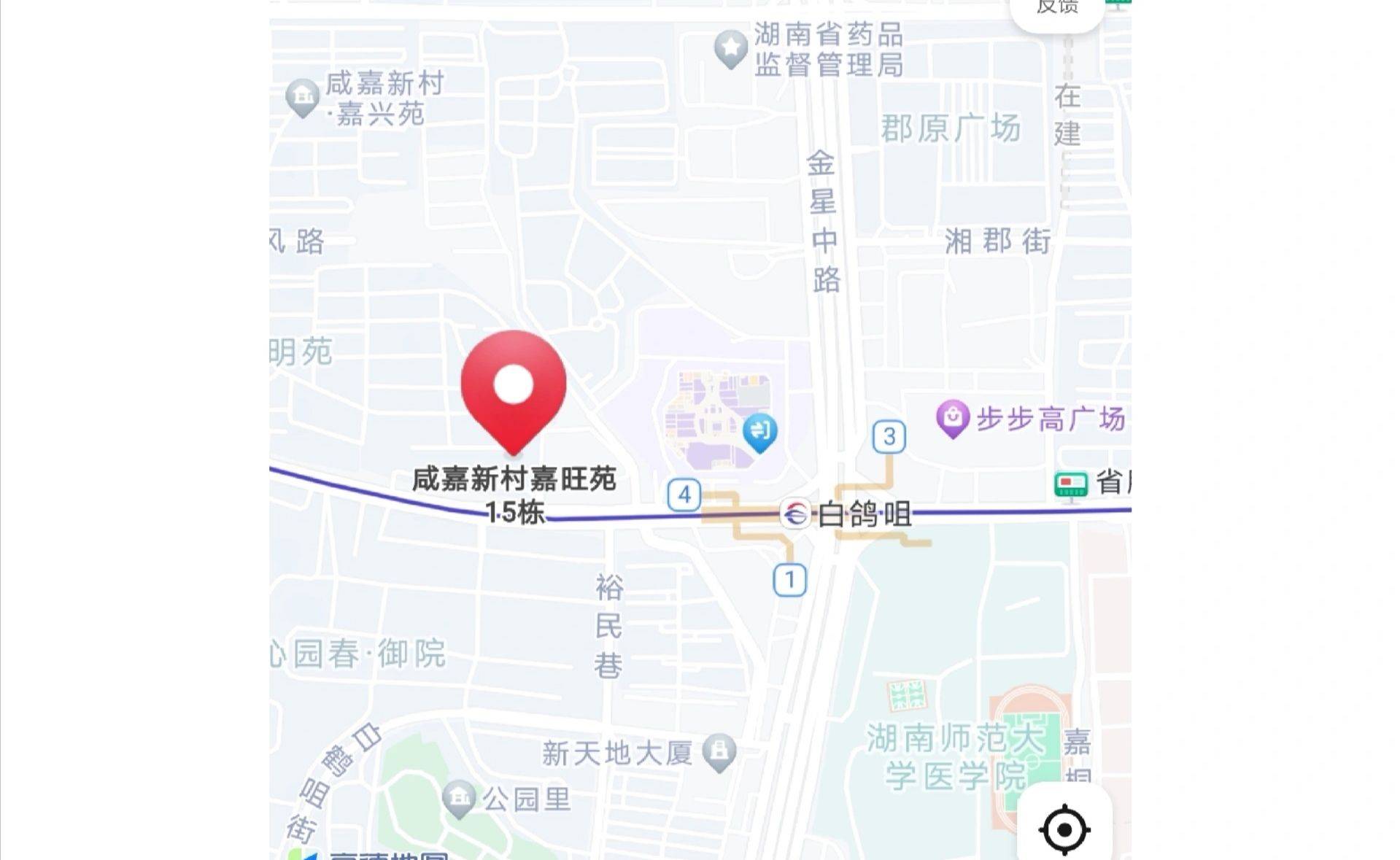Image resolution: width=1400 pixels, height=860 pixels.
Task: Open the 新天地大厦 building marker
Action: [719, 751]
